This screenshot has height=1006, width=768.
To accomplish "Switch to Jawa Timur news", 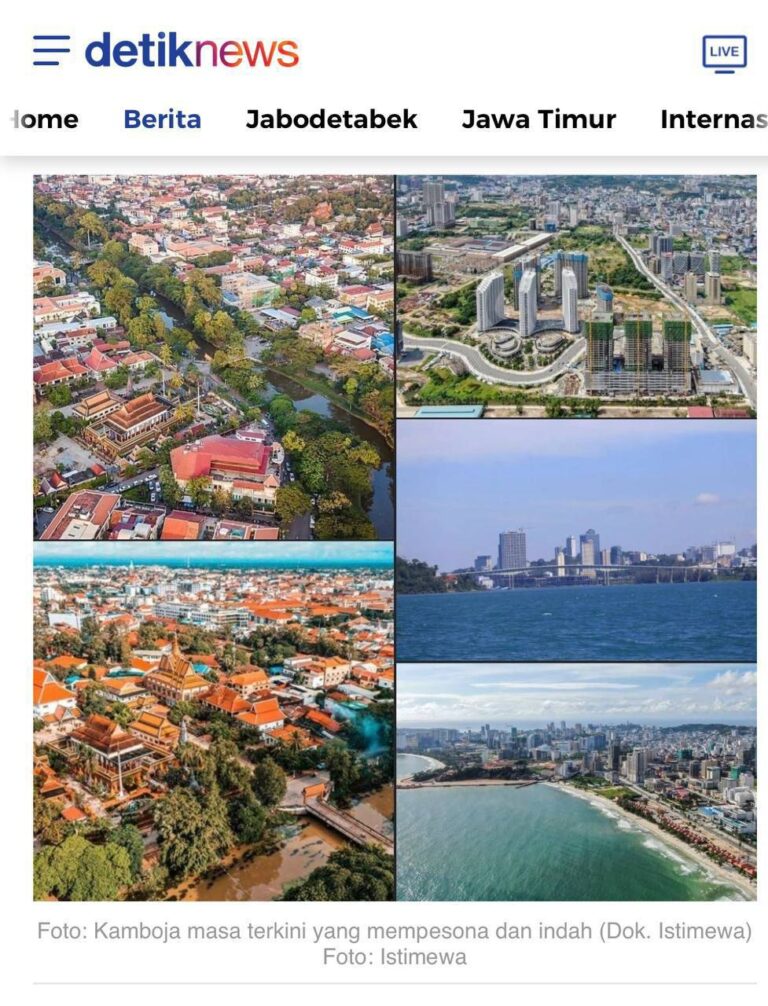I will (x=538, y=120).
